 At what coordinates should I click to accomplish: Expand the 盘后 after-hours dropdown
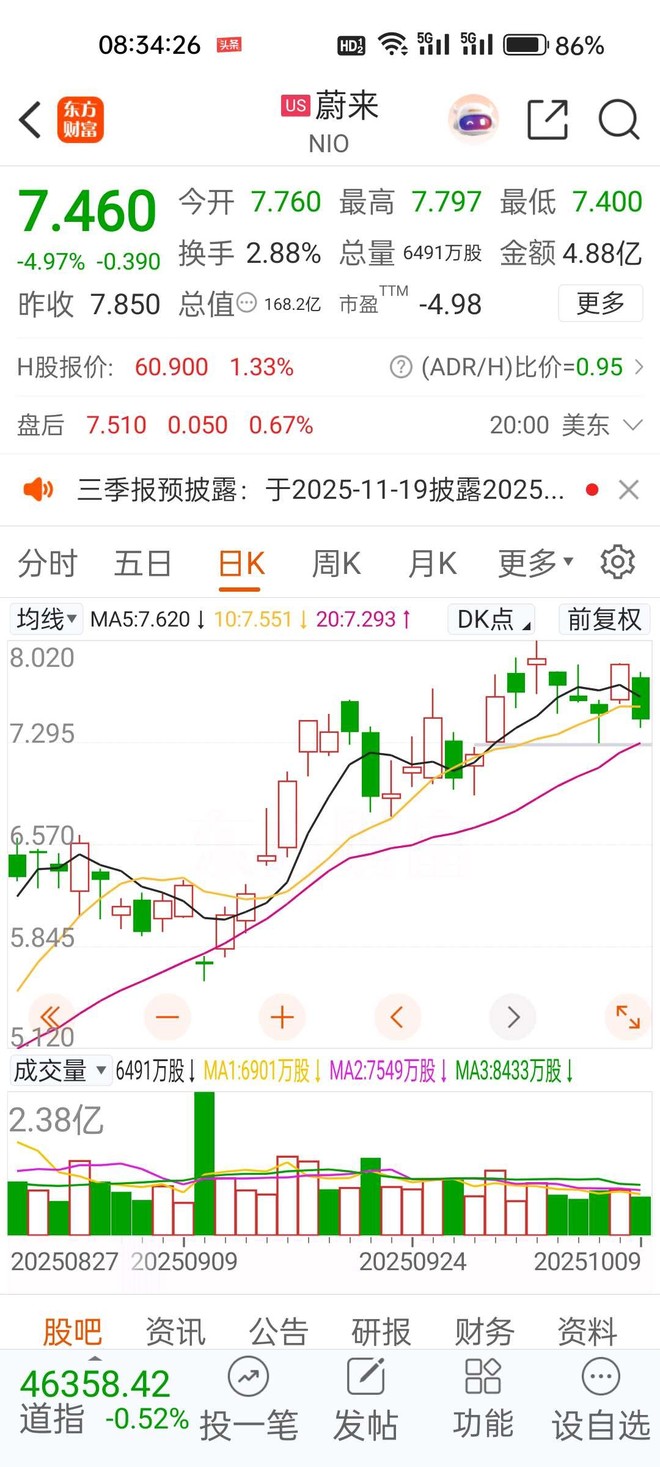tap(632, 425)
